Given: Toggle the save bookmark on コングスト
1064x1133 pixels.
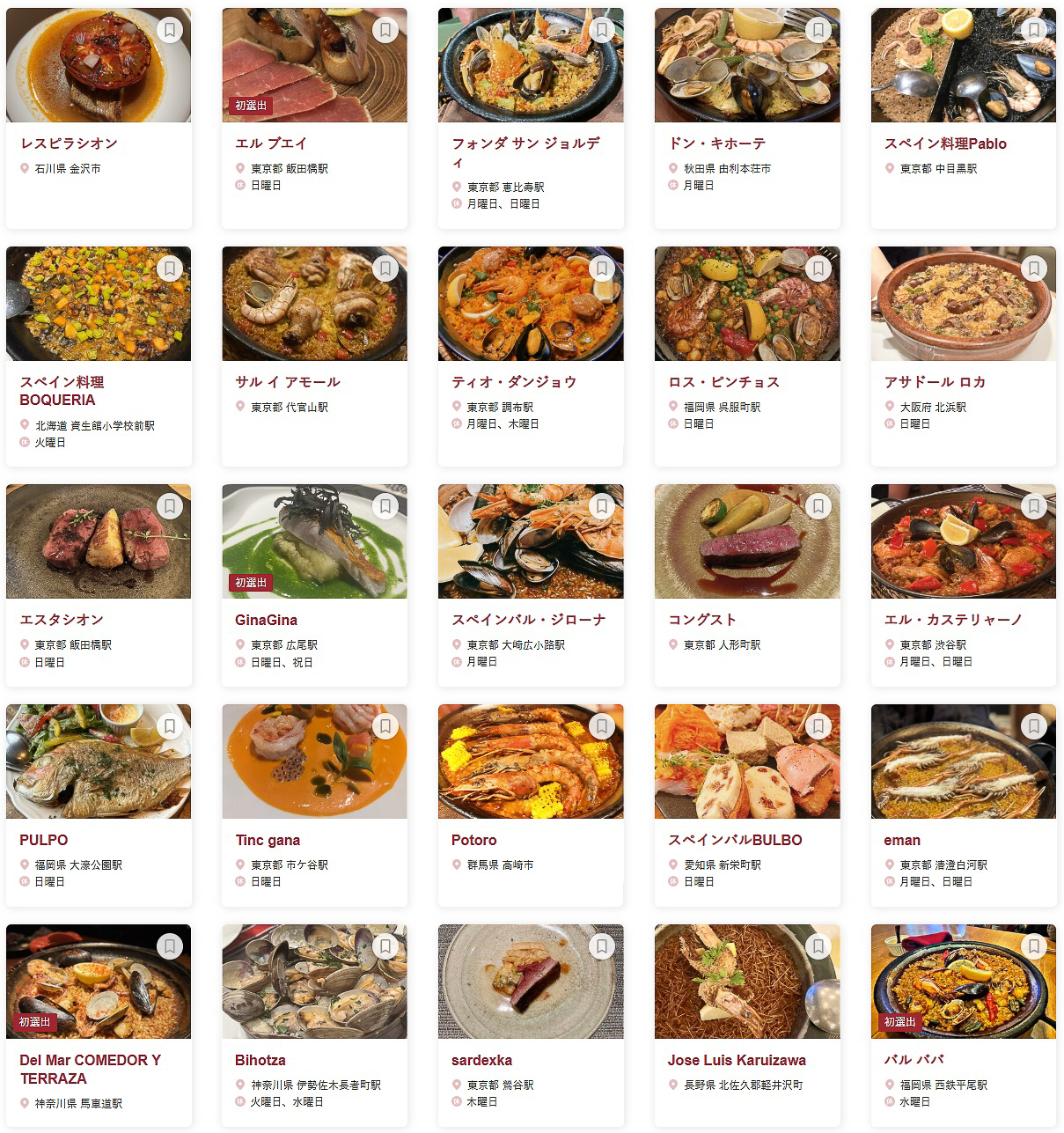Looking at the screenshot, I should point(818,506).
